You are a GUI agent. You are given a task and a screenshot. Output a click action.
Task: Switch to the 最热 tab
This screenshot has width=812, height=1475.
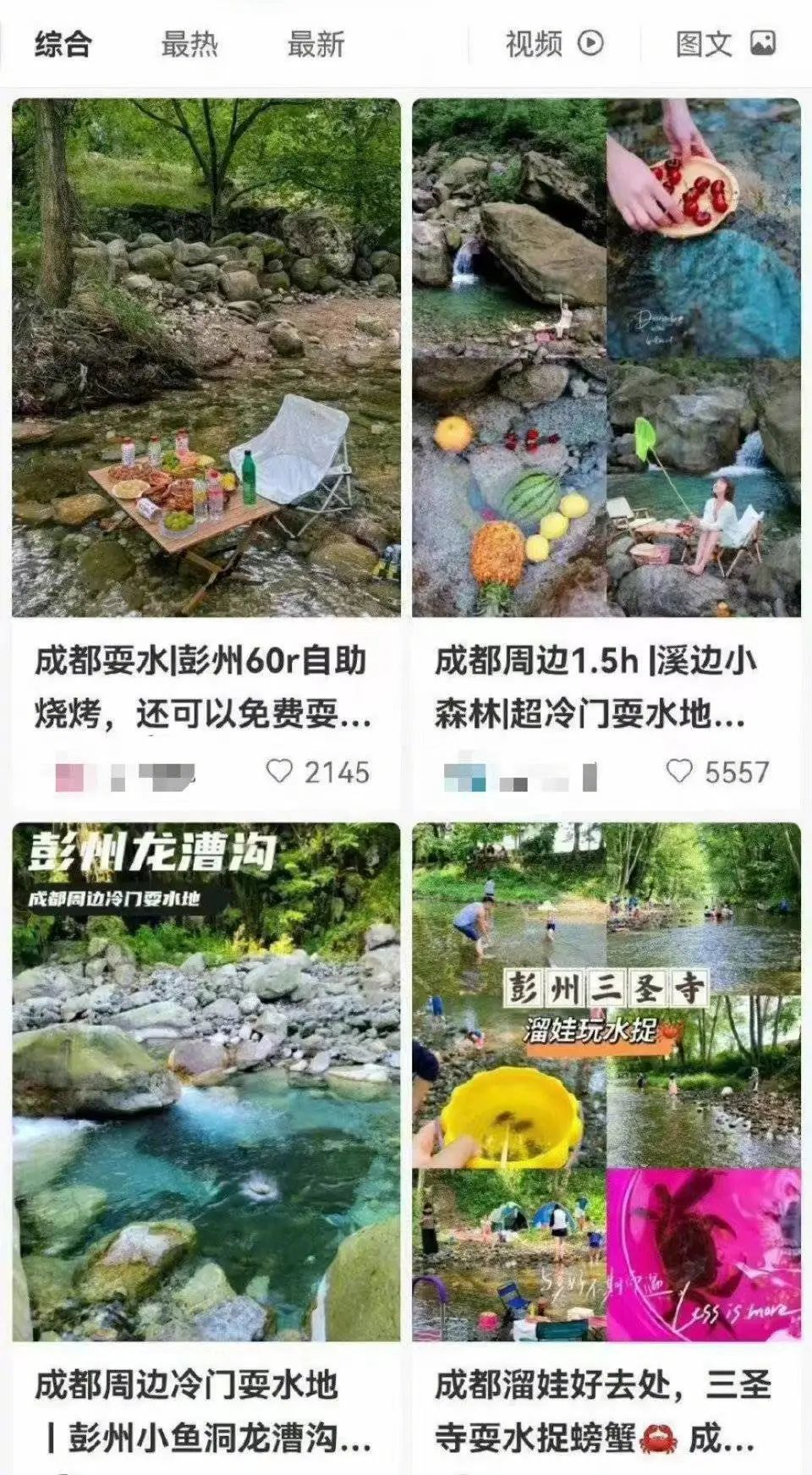(189, 44)
